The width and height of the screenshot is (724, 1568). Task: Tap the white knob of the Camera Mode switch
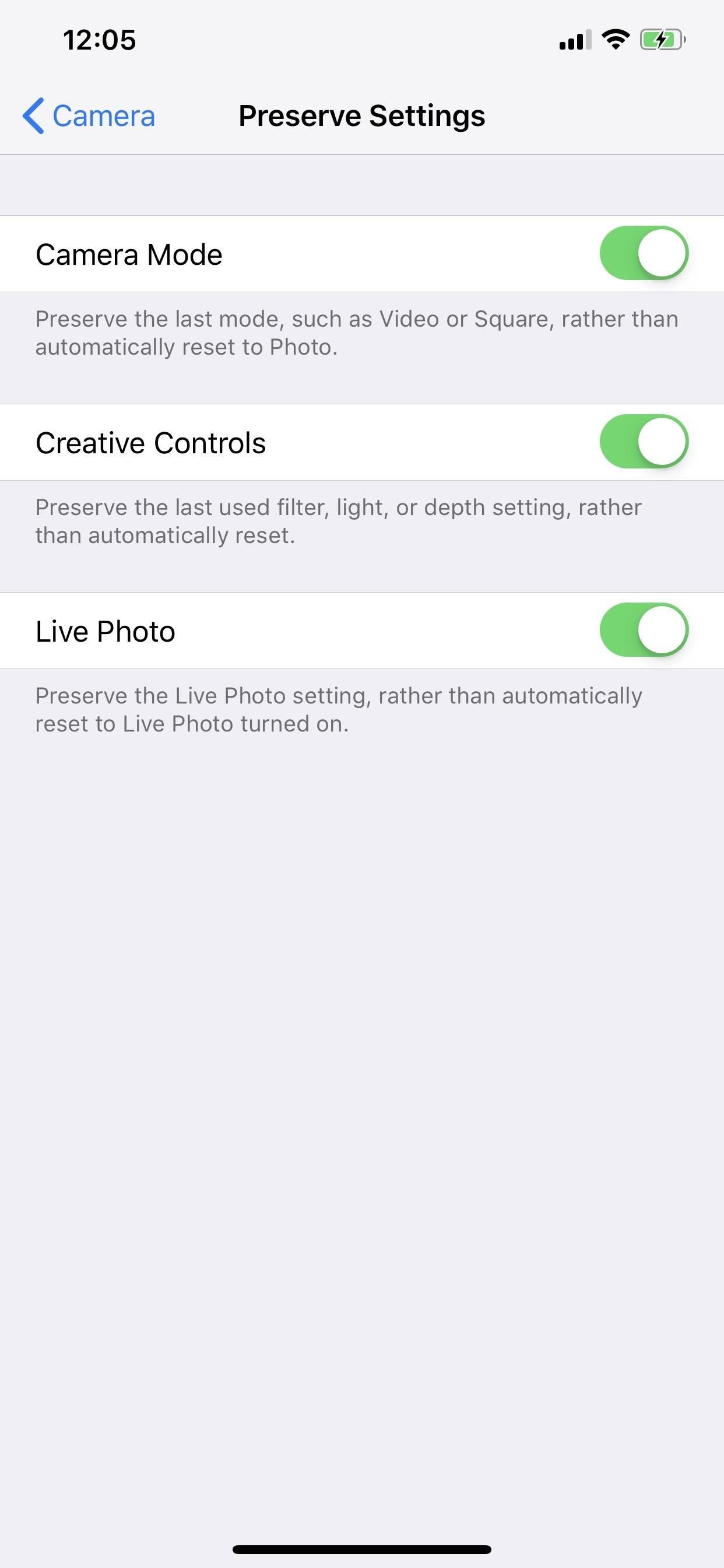660,254
